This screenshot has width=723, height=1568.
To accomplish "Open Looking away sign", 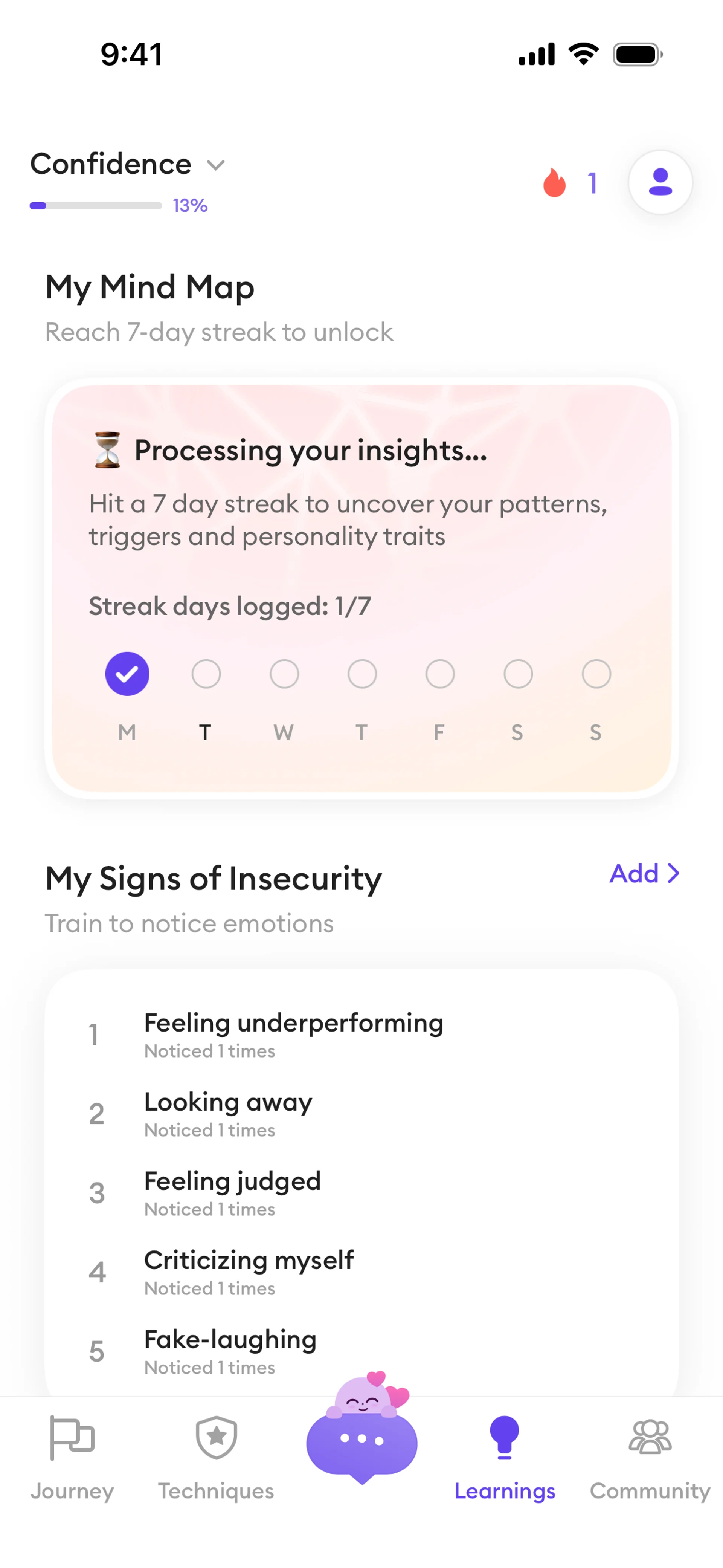I will tap(228, 1114).
